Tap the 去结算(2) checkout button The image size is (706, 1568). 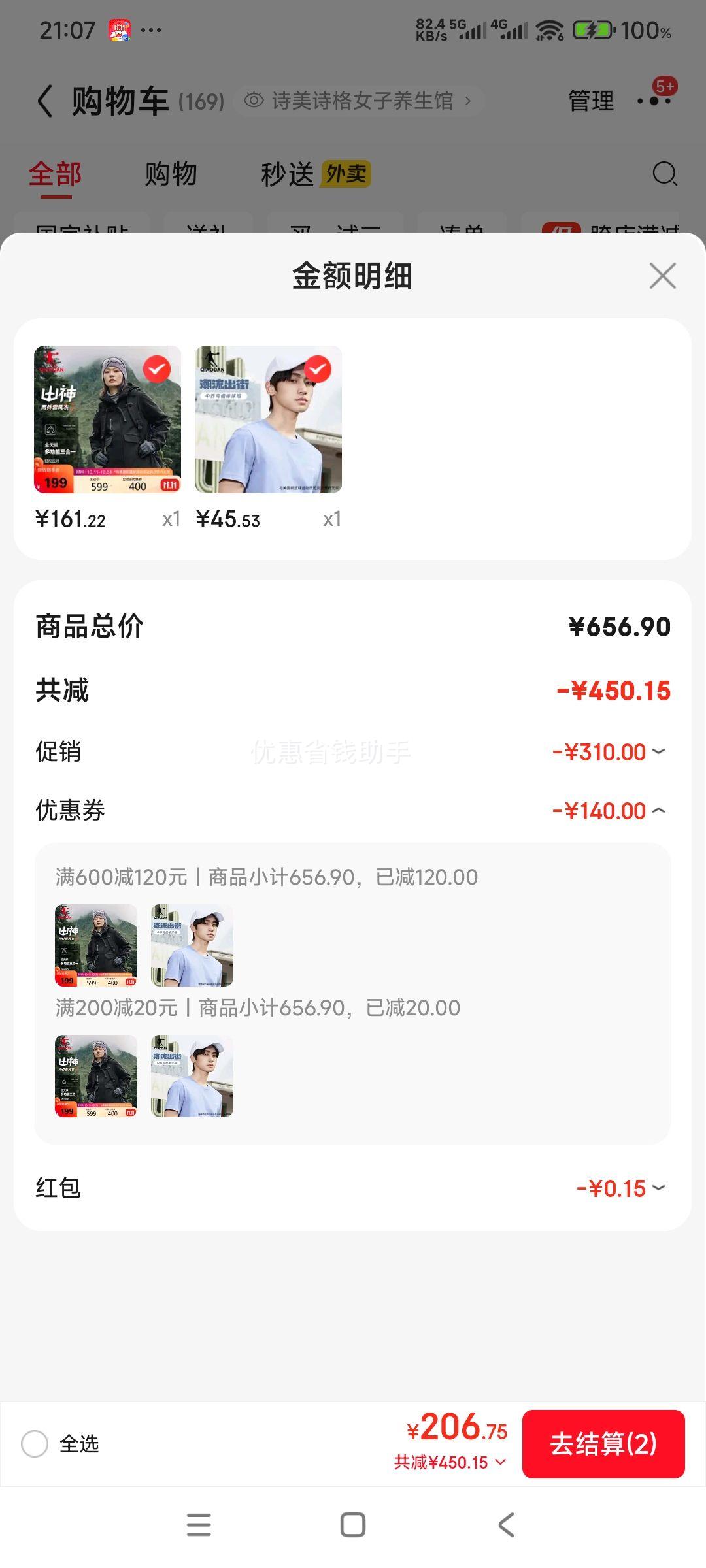603,1445
